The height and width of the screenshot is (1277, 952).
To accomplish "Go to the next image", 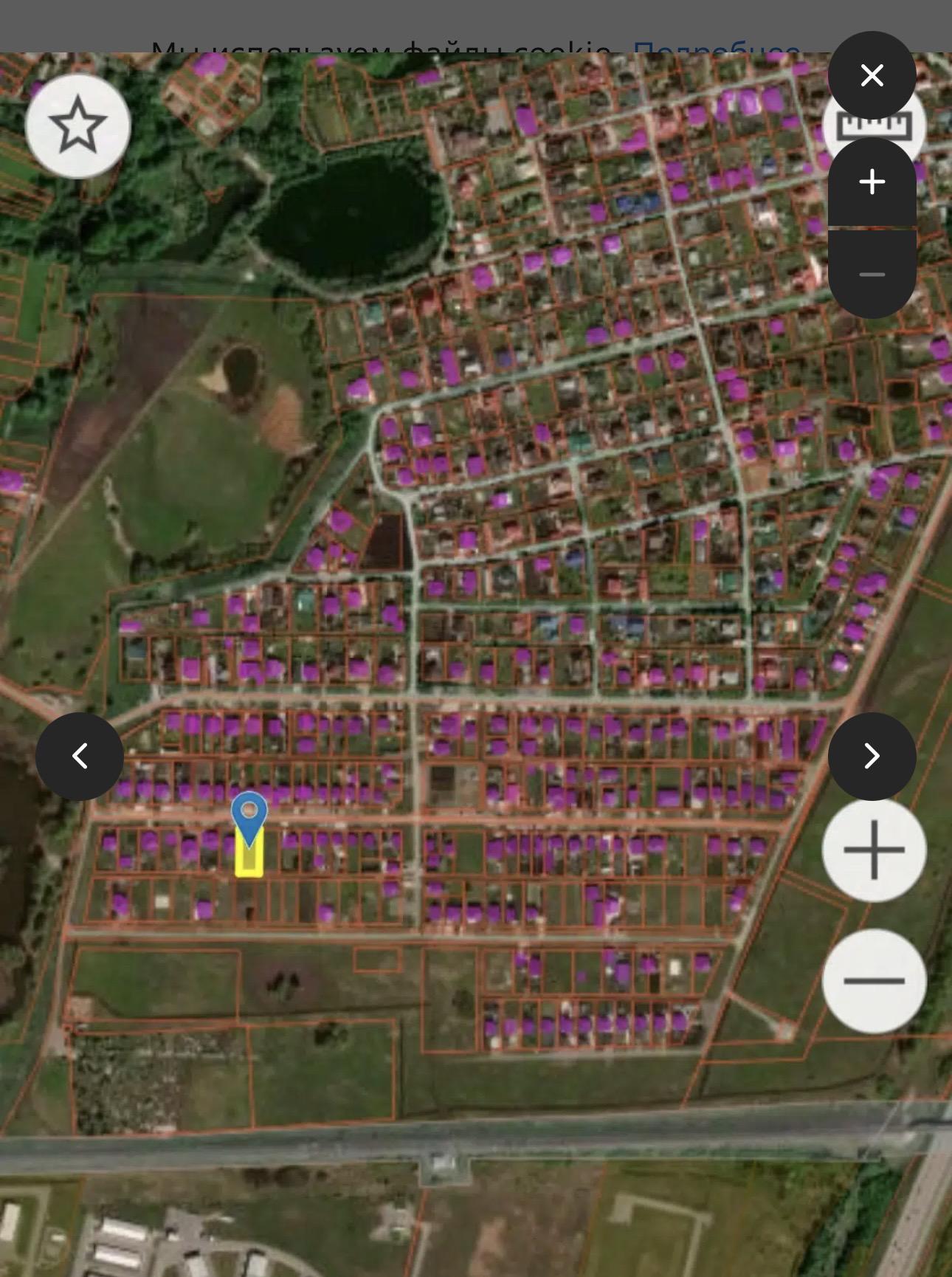I will pyautogui.click(x=872, y=756).
